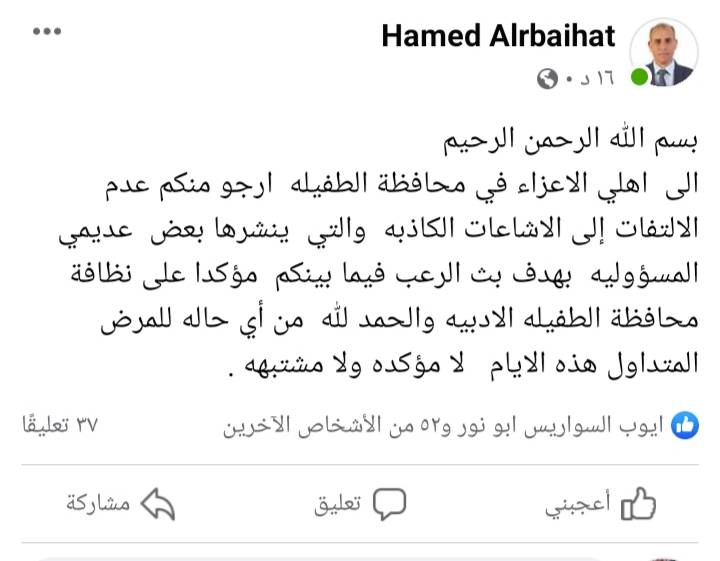The image size is (720, 561).
Task: Open the post's three-dot options menu
Action: 47,32
